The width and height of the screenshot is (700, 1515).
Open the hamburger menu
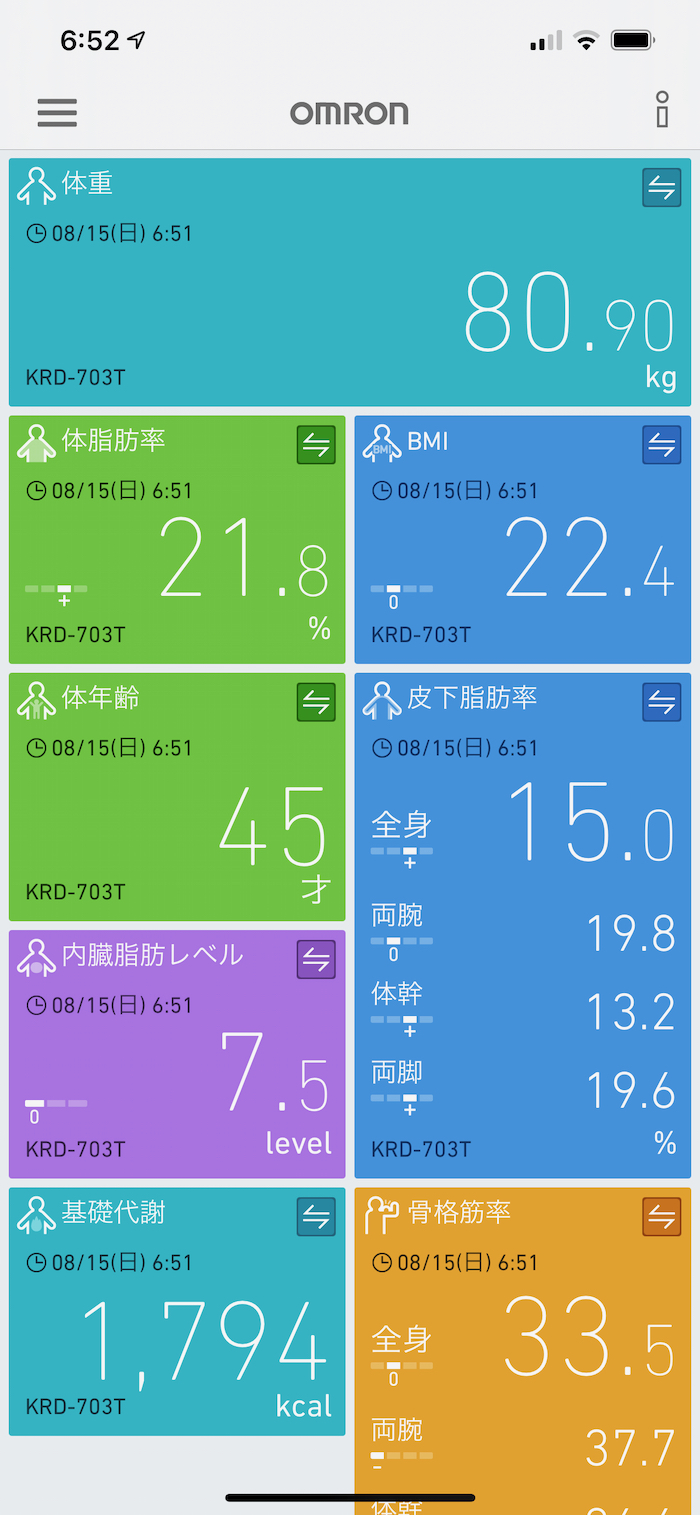(57, 112)
